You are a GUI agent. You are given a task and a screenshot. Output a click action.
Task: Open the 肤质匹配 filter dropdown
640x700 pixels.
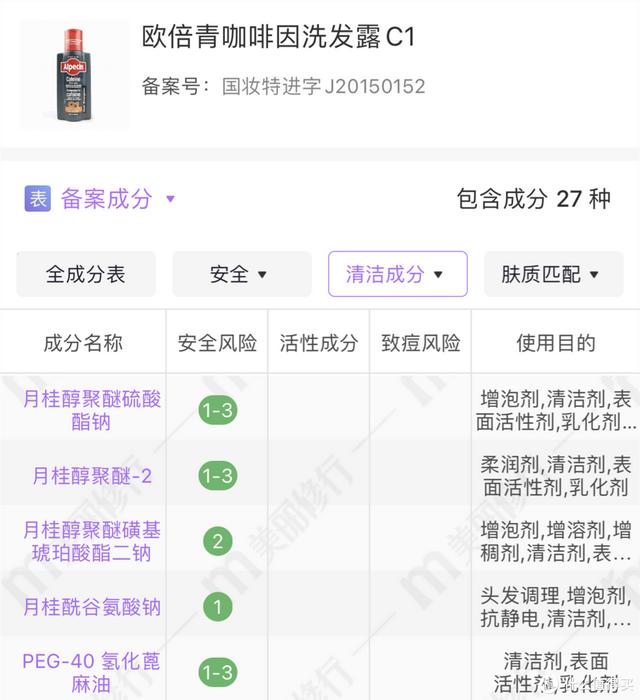[552, 274]
